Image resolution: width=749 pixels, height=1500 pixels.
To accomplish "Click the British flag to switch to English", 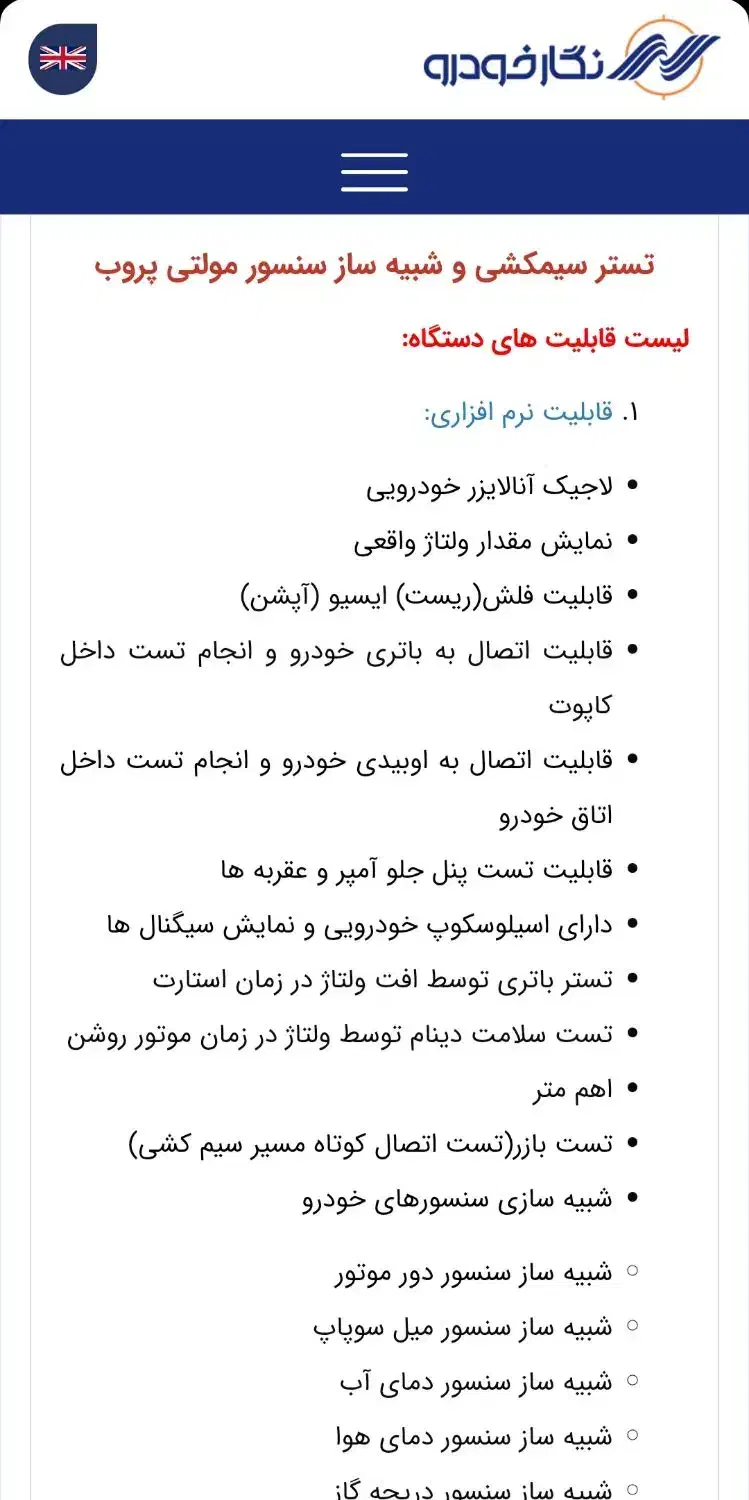I will (61, 59).
